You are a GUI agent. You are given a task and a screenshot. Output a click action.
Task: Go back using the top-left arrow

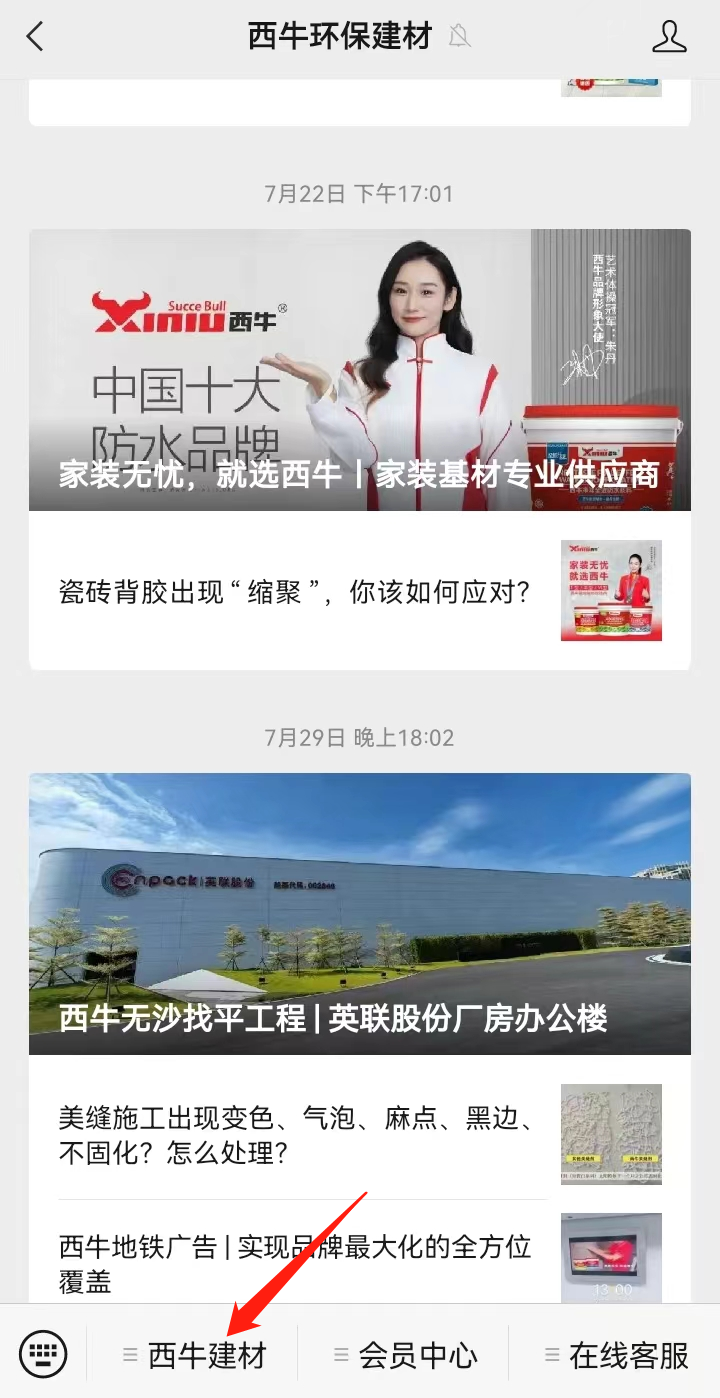pos(35,37)
